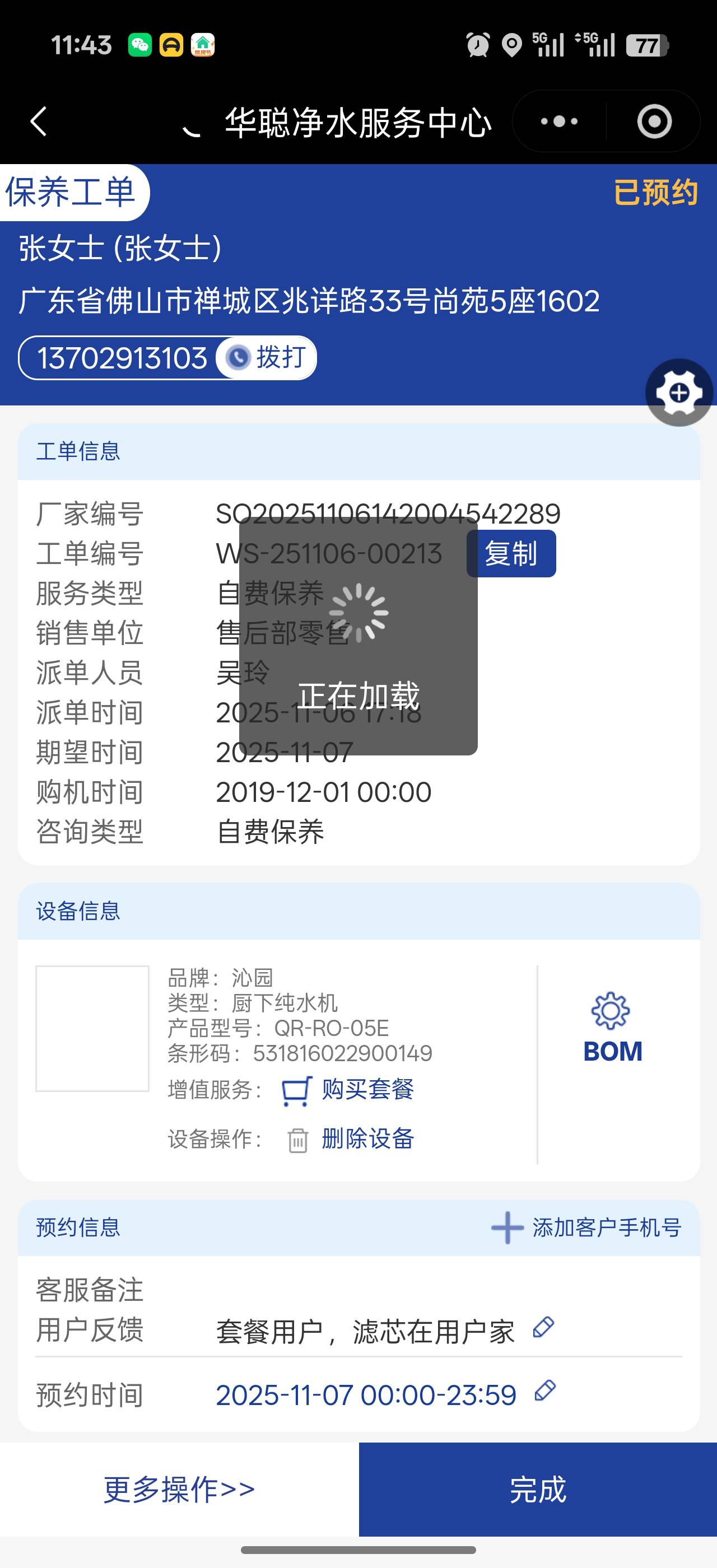This screenshot has height=1568, width=717.
Task: Open the BOM for the device
Action: [x=612, y=1029]
